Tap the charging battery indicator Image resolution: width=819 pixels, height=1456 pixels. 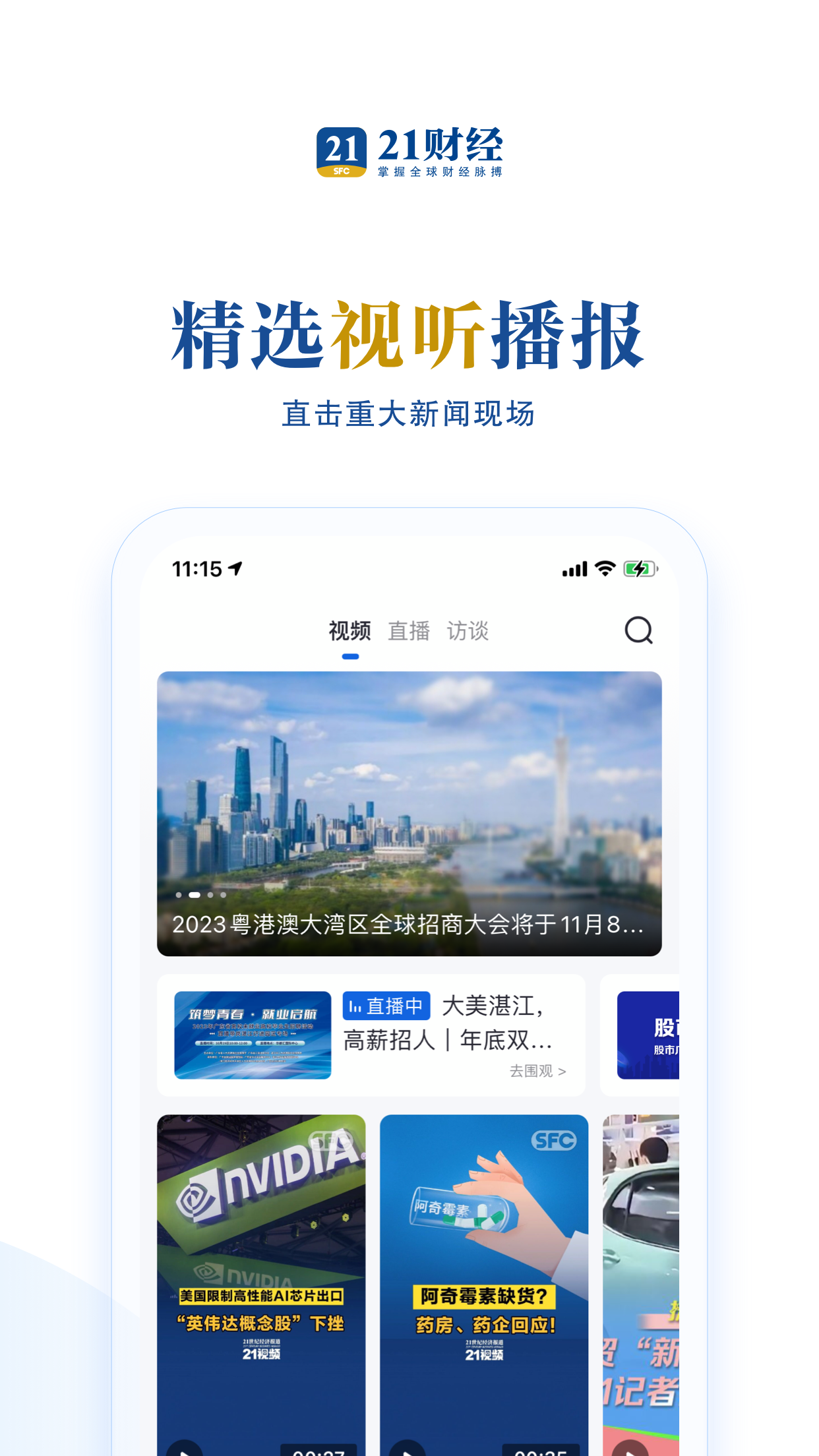pyautogui.click(x=639, y=568)
